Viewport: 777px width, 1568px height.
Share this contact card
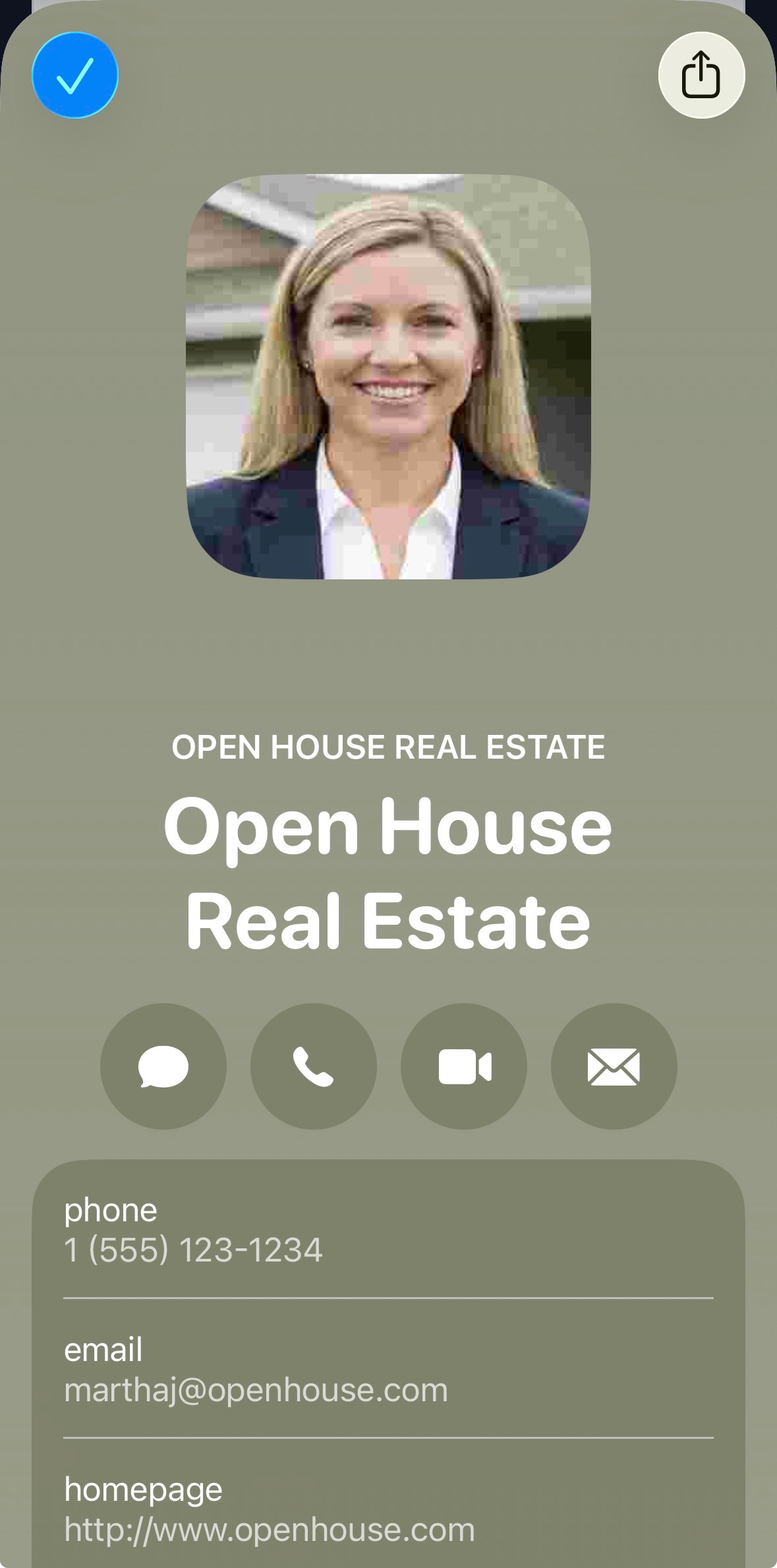[x=701, y=75]
